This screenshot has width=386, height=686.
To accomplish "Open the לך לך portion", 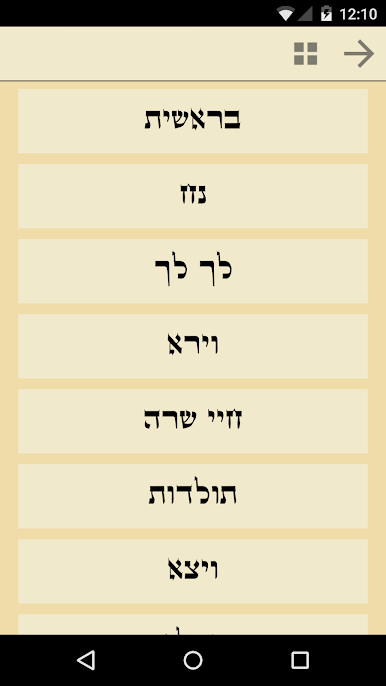I will pyautogui.click(x=193, y=271).
